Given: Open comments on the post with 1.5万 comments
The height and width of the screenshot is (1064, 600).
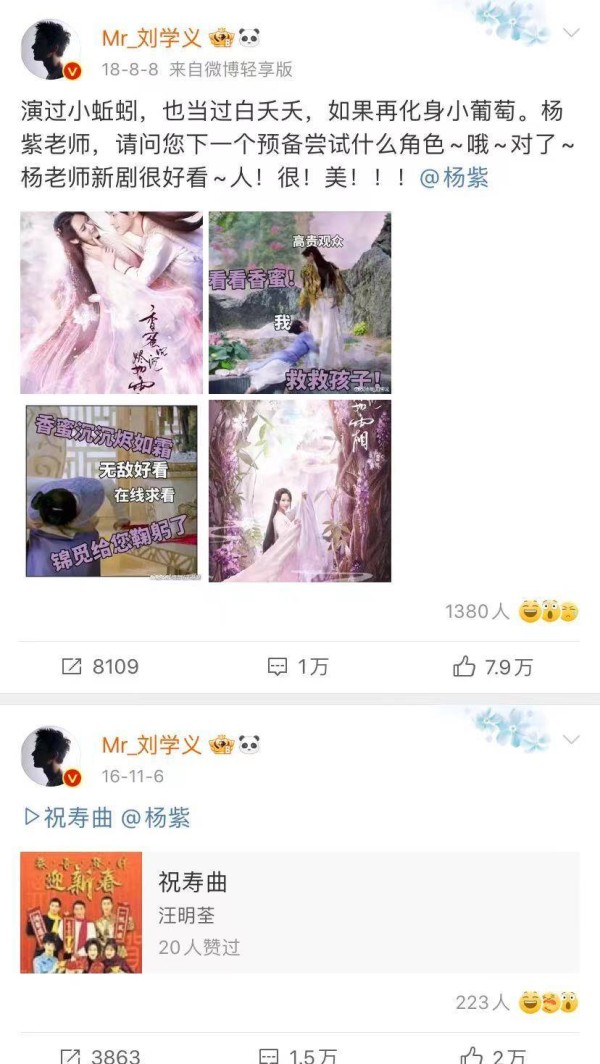Looking at the screenshot, I should (298, 1056).
